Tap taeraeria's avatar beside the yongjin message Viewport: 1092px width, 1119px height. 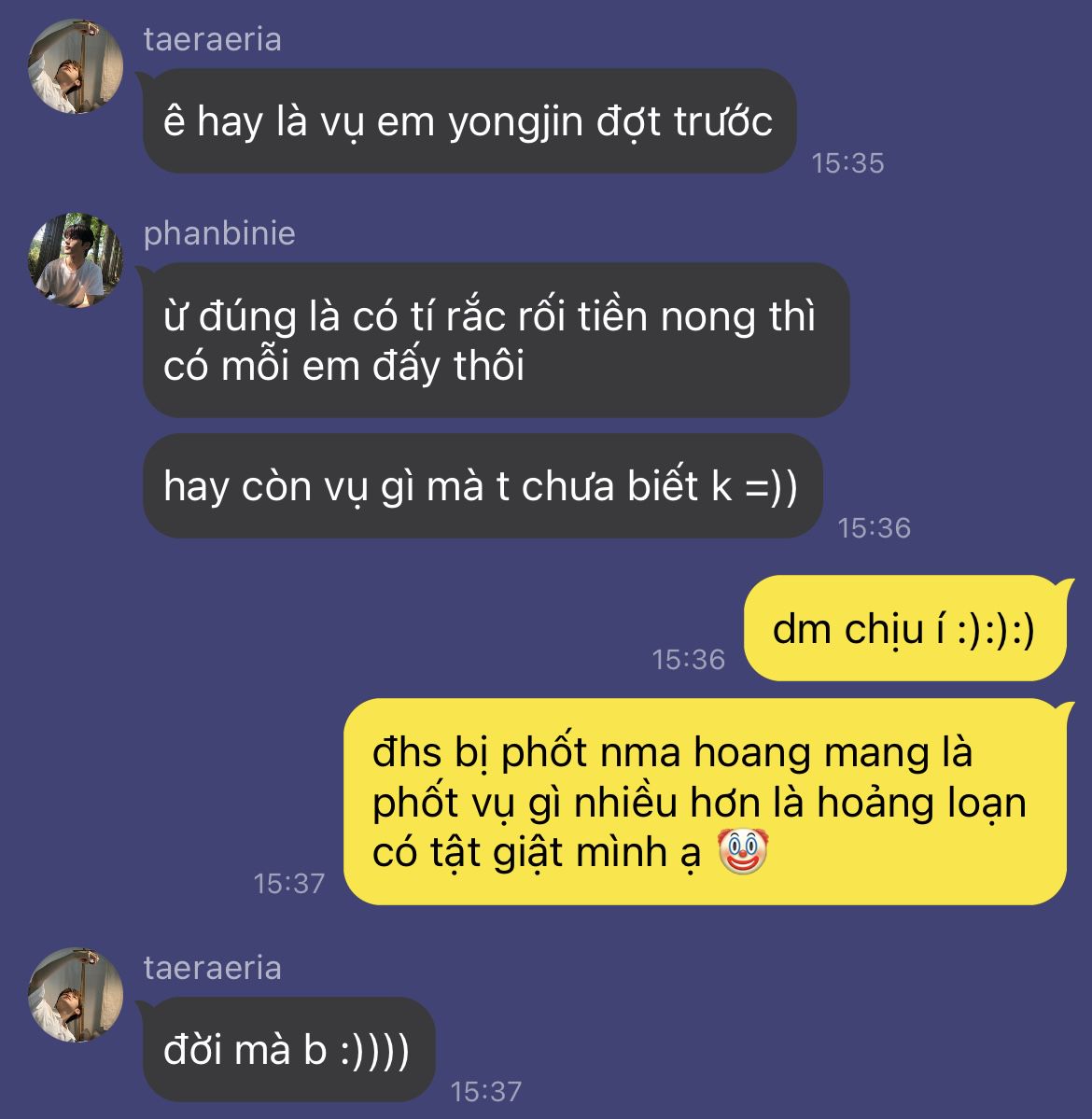click(x=77, y=66)
